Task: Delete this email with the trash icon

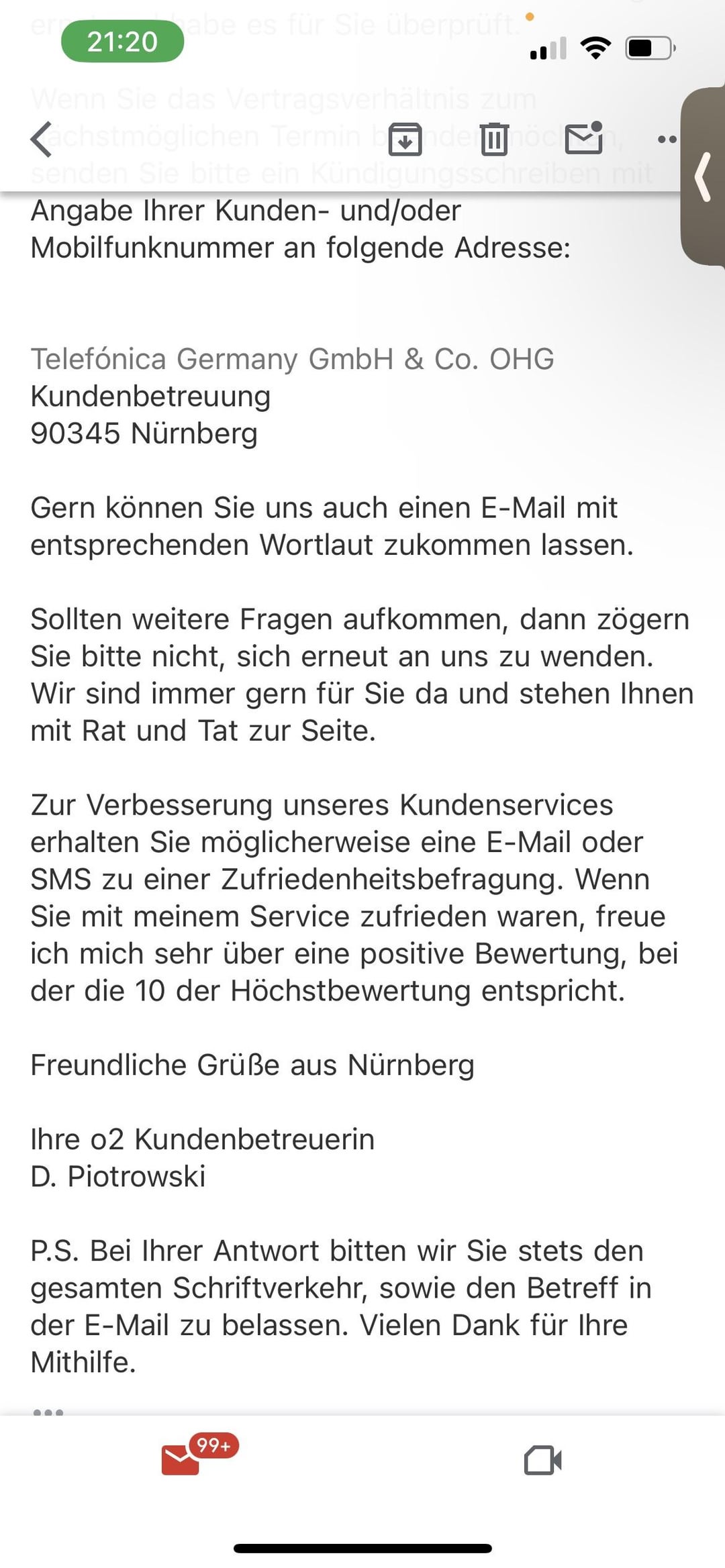Action: coord(495,139)
